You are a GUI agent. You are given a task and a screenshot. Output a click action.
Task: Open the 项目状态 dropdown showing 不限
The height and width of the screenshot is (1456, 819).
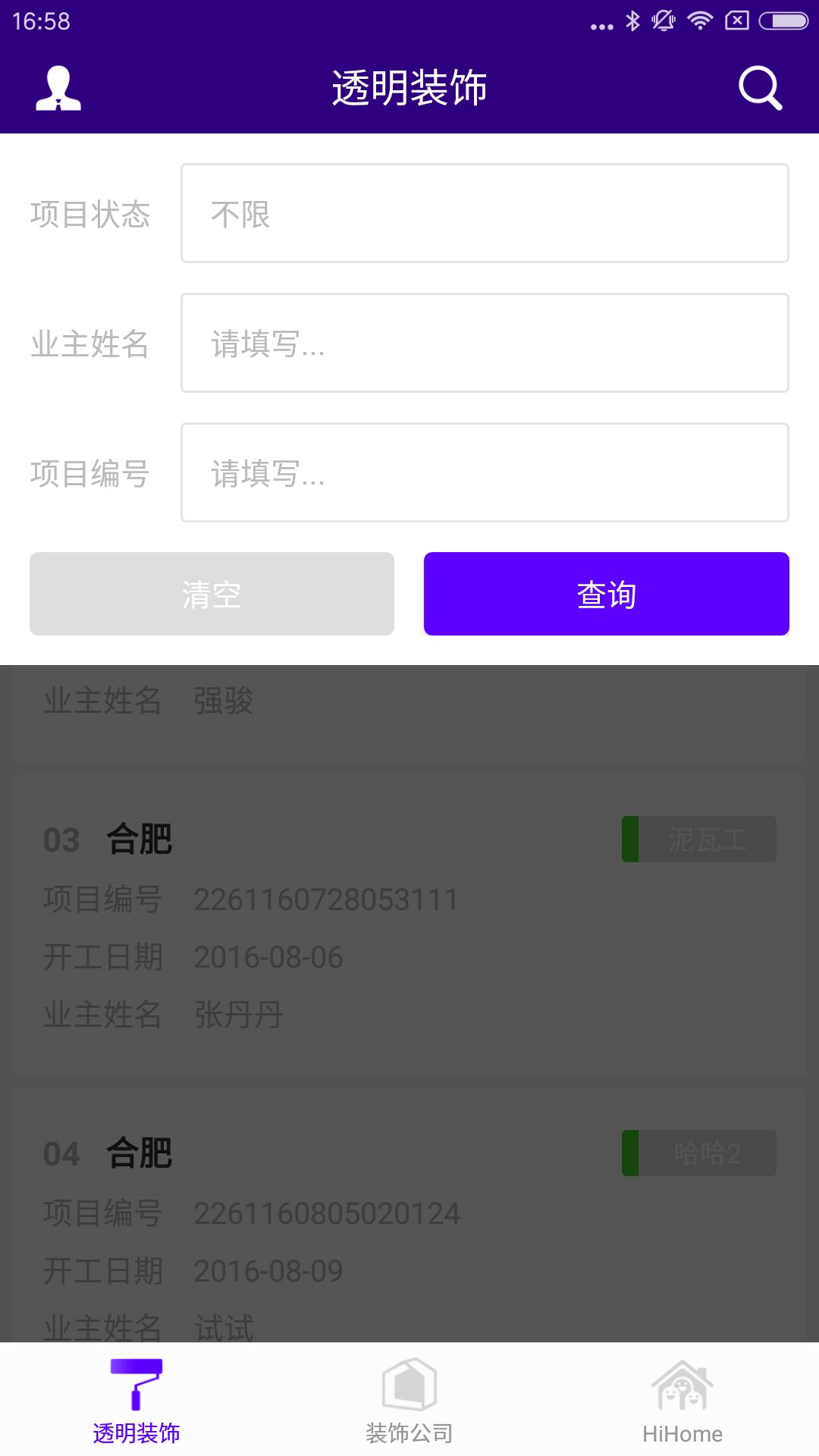[x=485, y=214]
